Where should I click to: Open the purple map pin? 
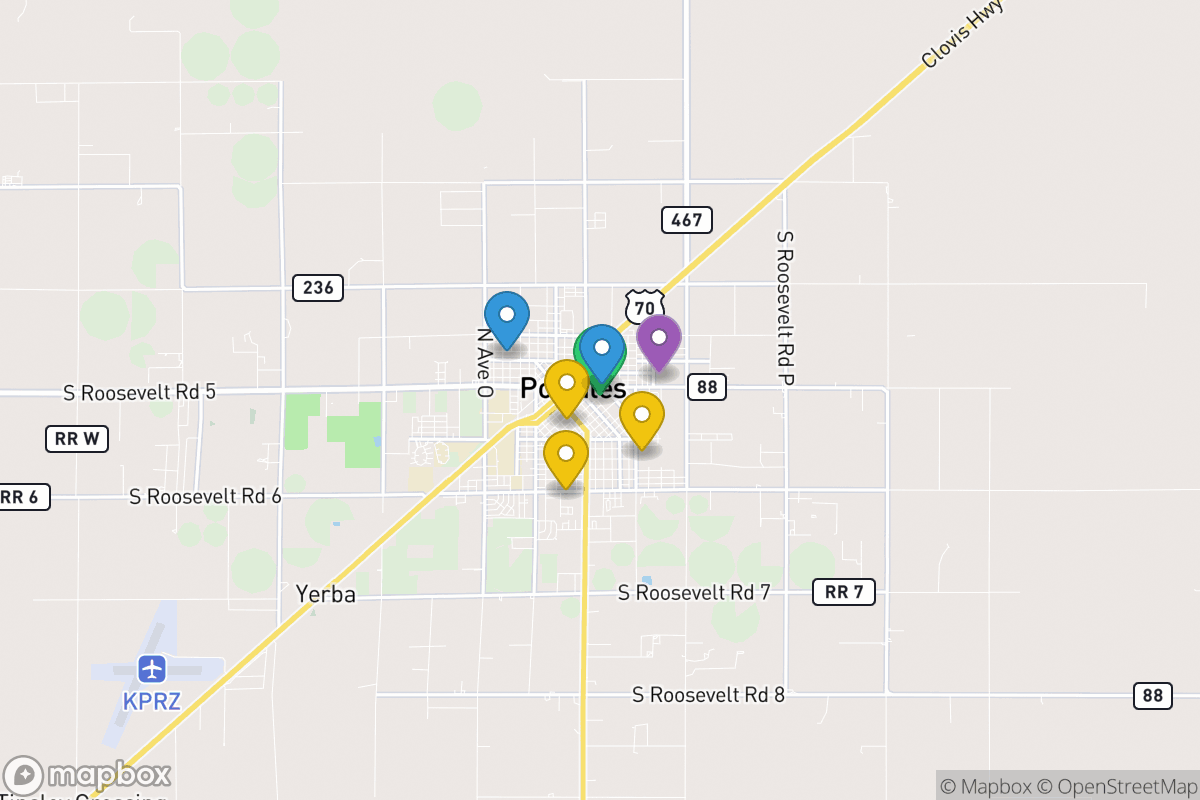tap(659, 340)
